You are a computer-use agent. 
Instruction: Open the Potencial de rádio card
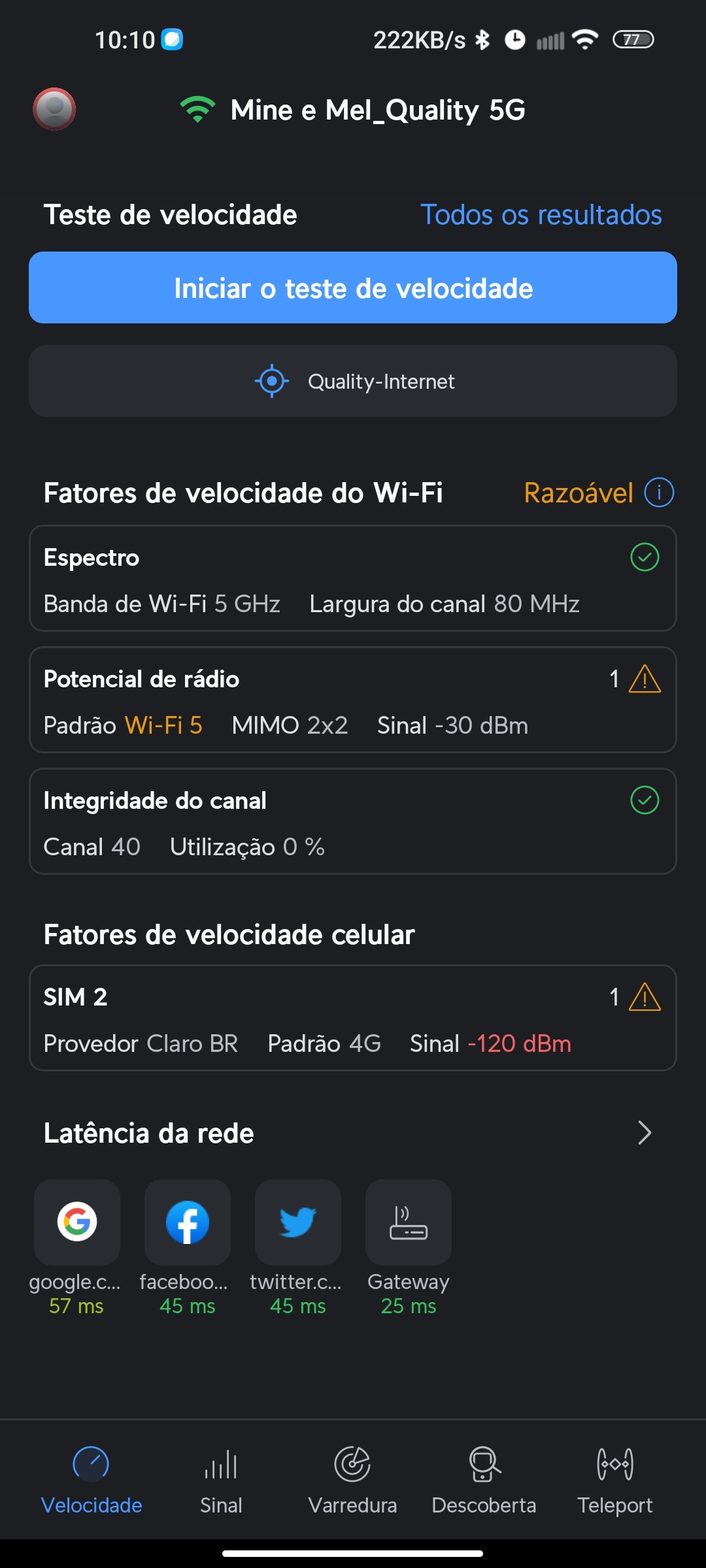point(353,700)
